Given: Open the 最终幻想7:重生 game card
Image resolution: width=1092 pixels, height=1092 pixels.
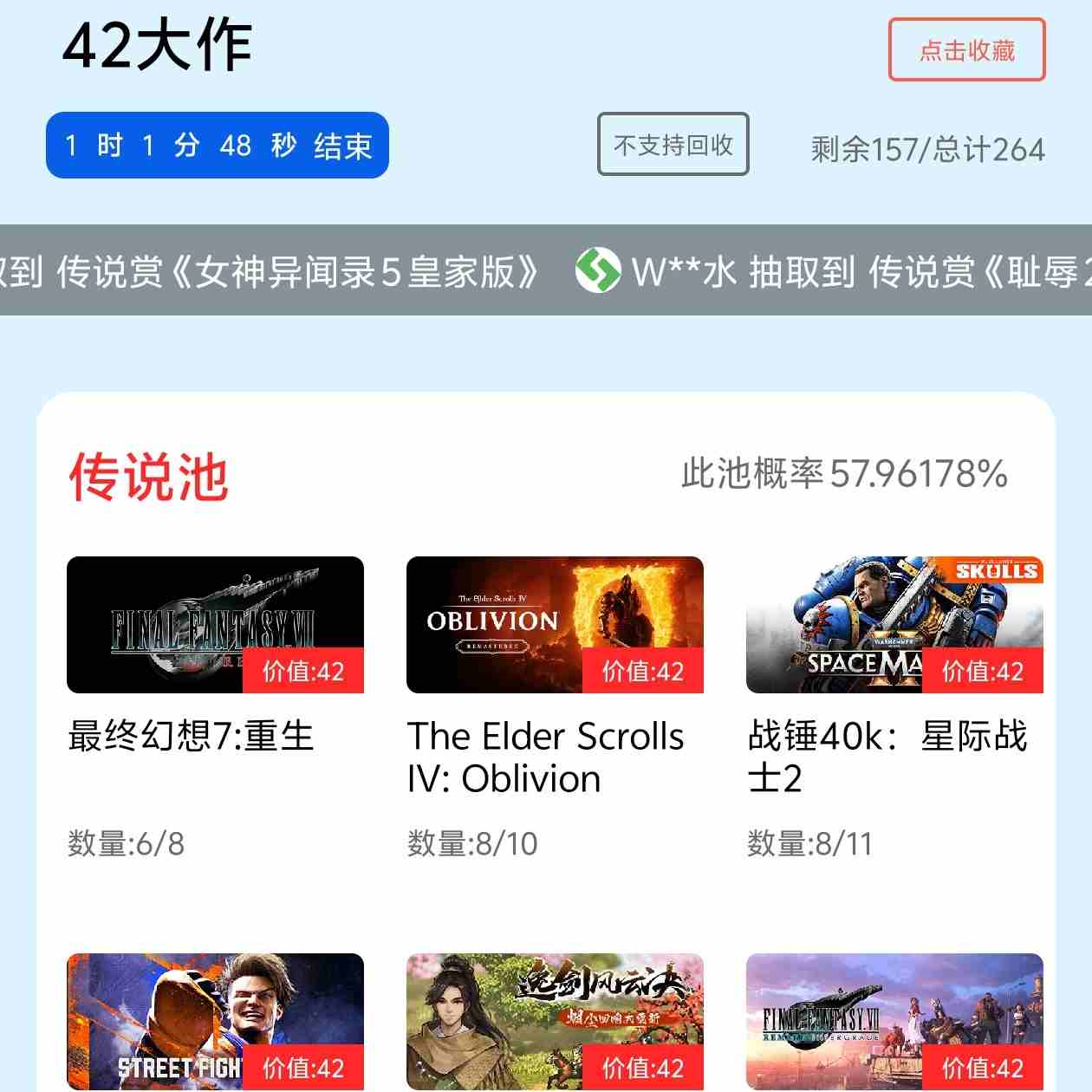Looking at the screenshot, I should click(x=215, y=625).
